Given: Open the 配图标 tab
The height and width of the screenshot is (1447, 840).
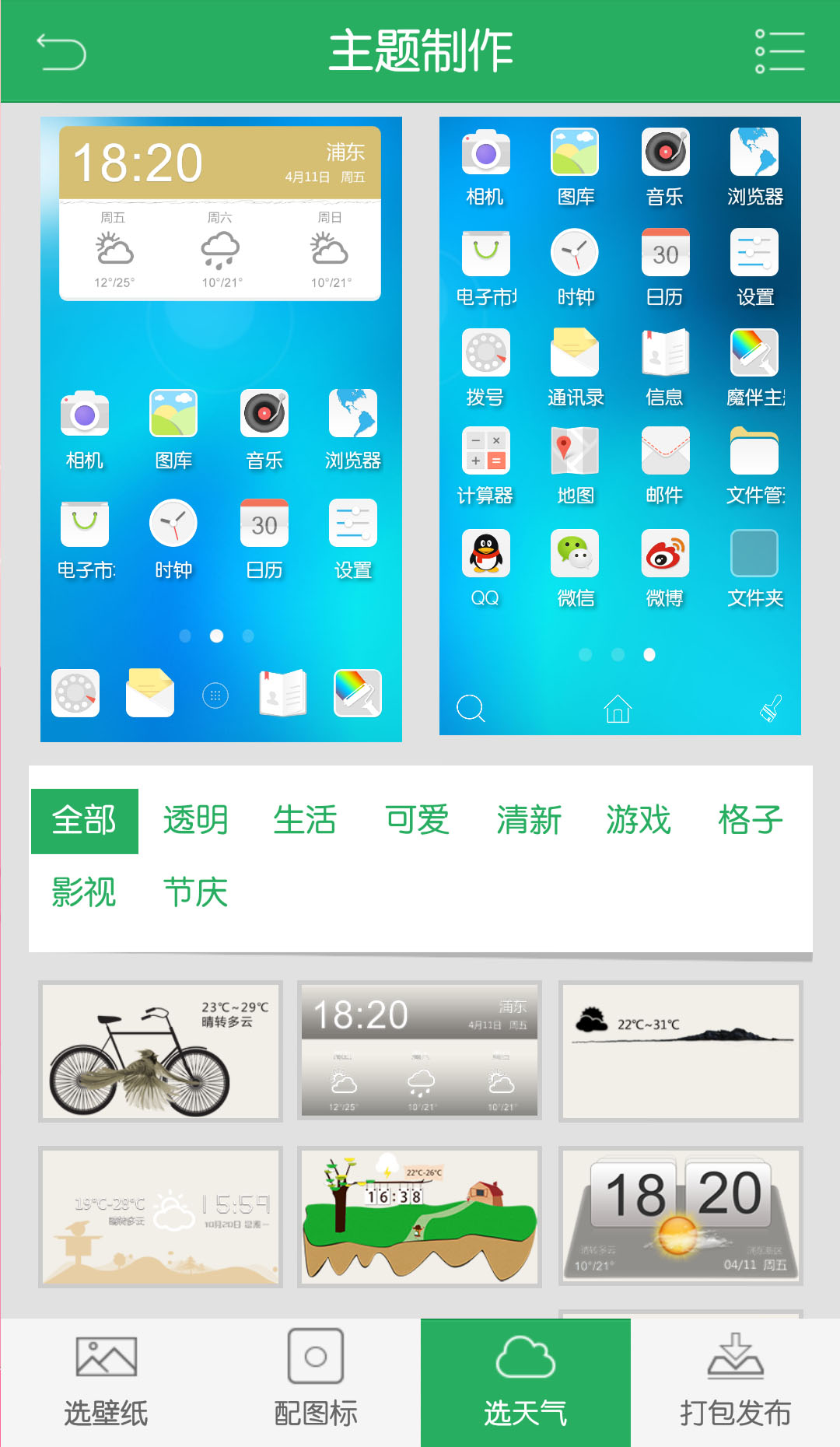Looking at the screenshot, I should point(316,1382).
